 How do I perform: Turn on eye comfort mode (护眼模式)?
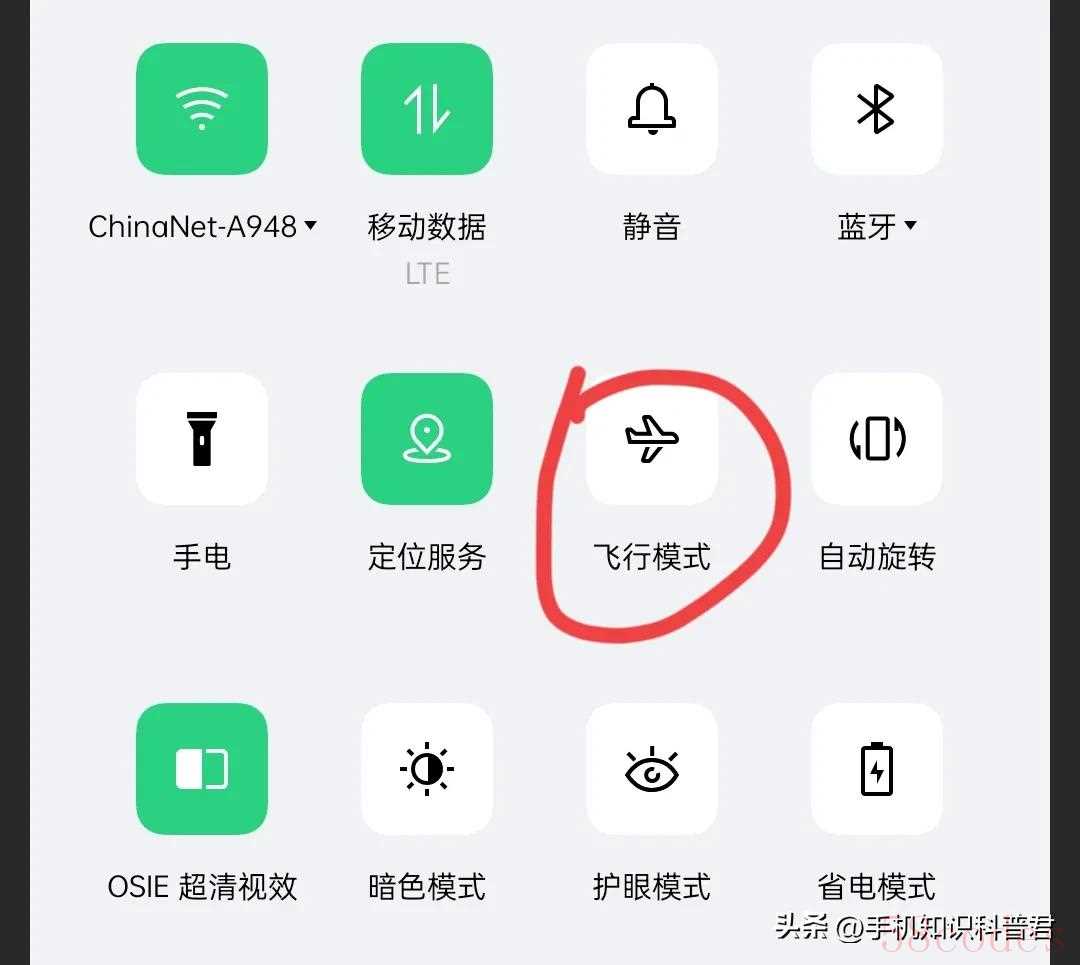point(652,769)
